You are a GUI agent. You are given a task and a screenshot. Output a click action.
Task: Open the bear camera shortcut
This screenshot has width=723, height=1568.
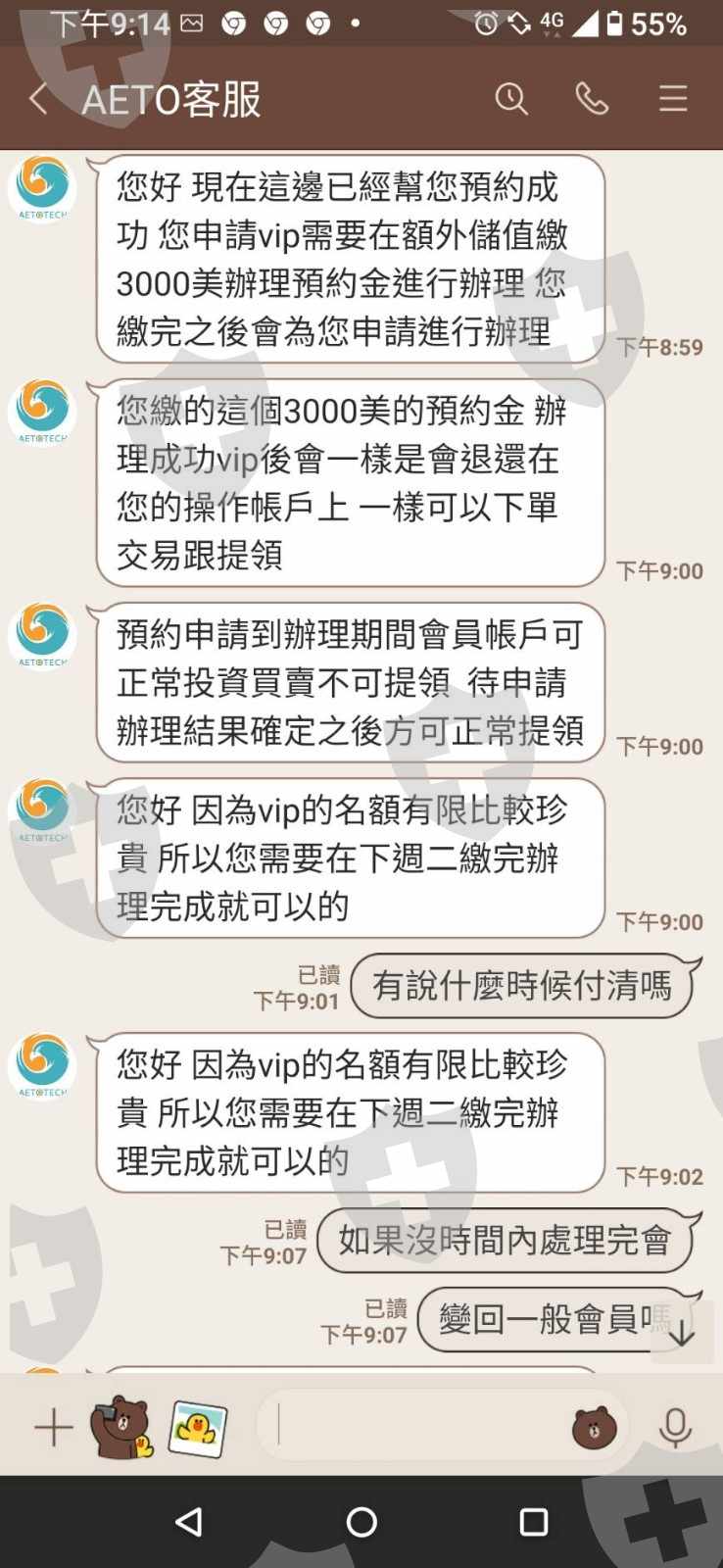(121, 1427)
